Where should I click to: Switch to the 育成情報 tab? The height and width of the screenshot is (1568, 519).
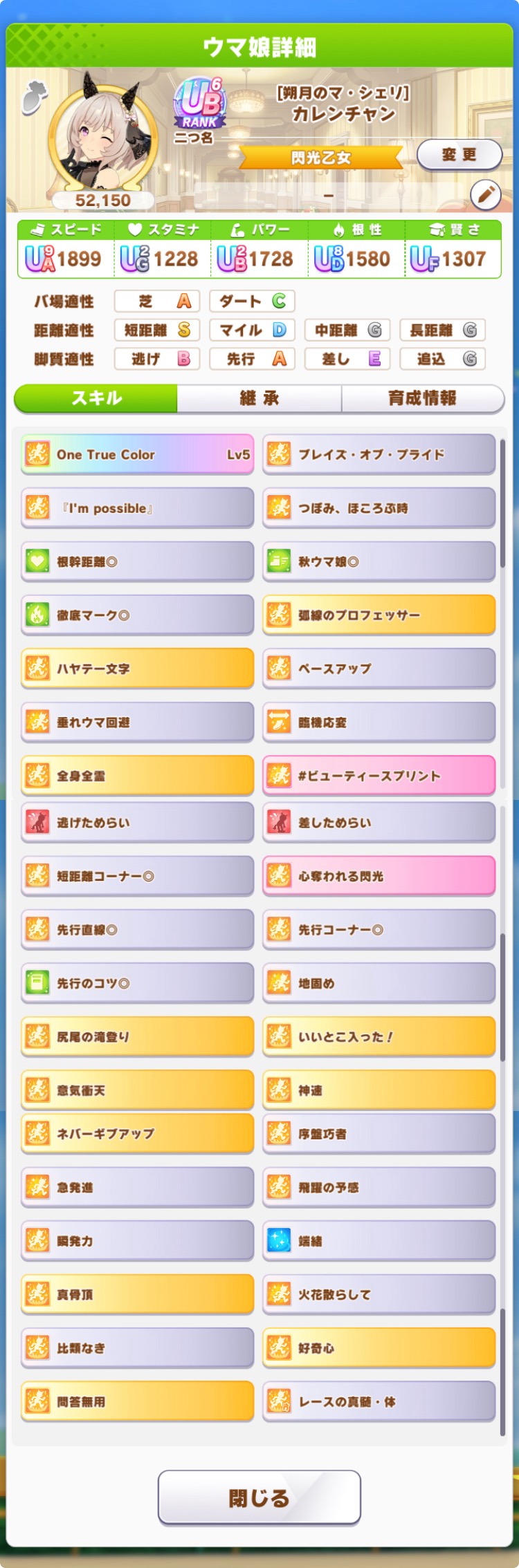coord(422,398)
